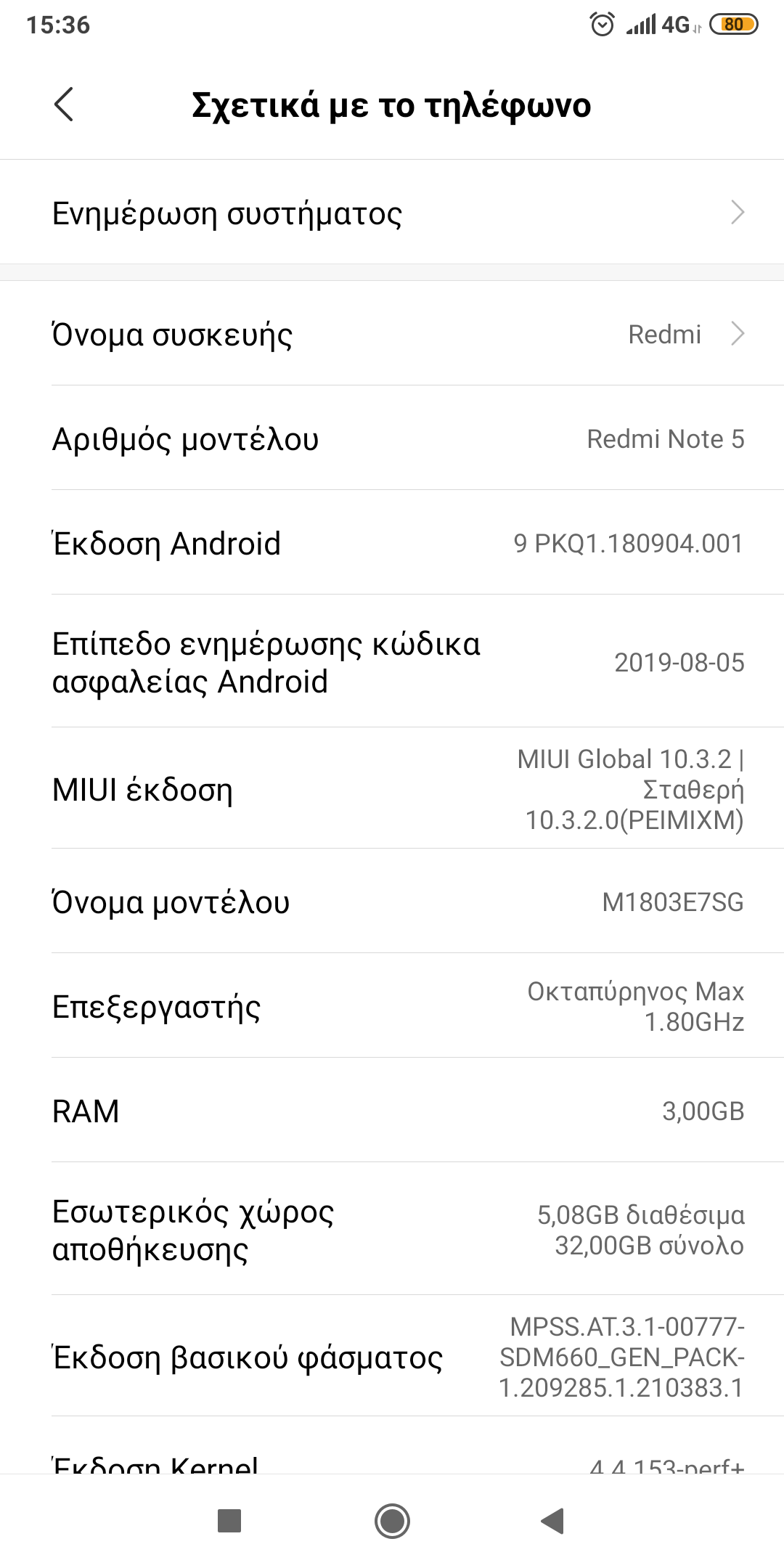Tap the system home button

click(x=392, y=1521)
